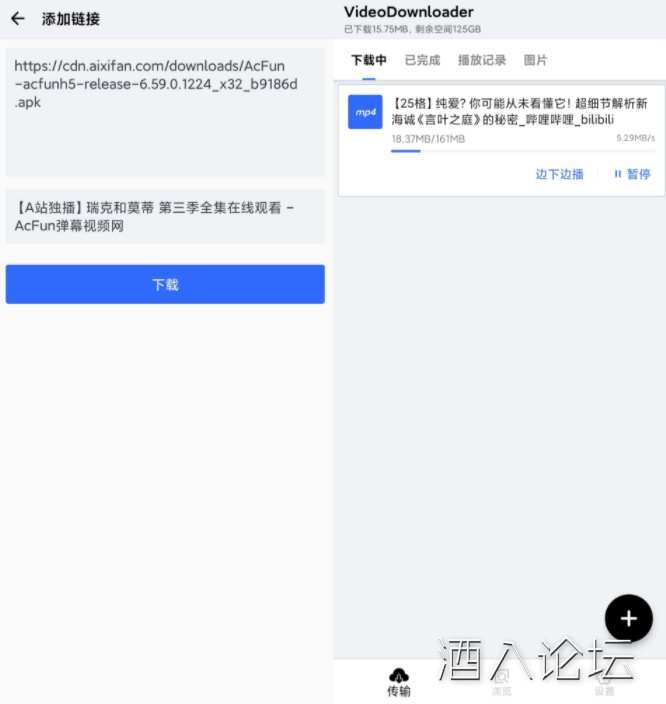Open the 播放记录 tab
This screenshot has height=704, width=666.
(481, 60)
